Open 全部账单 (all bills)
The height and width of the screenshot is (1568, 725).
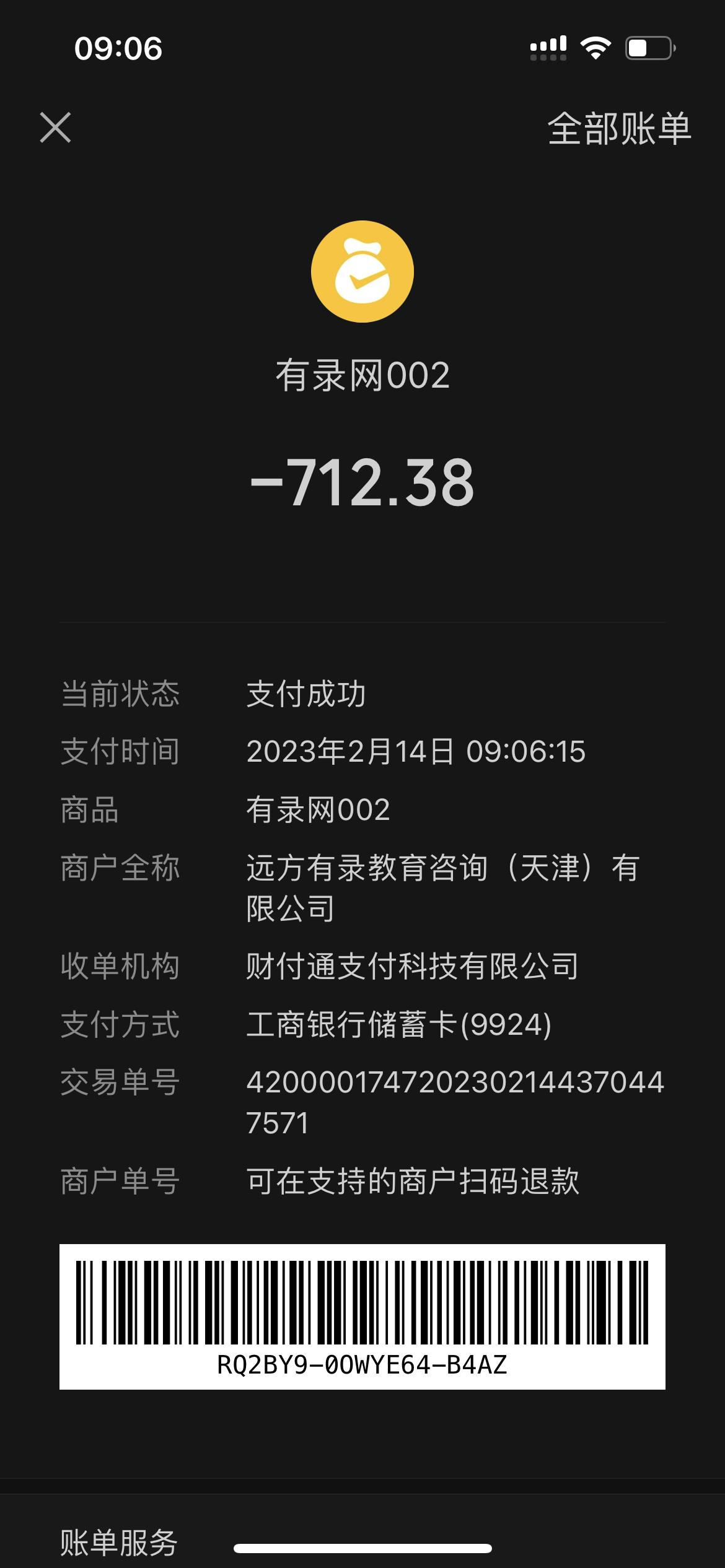tap(618, 129)
